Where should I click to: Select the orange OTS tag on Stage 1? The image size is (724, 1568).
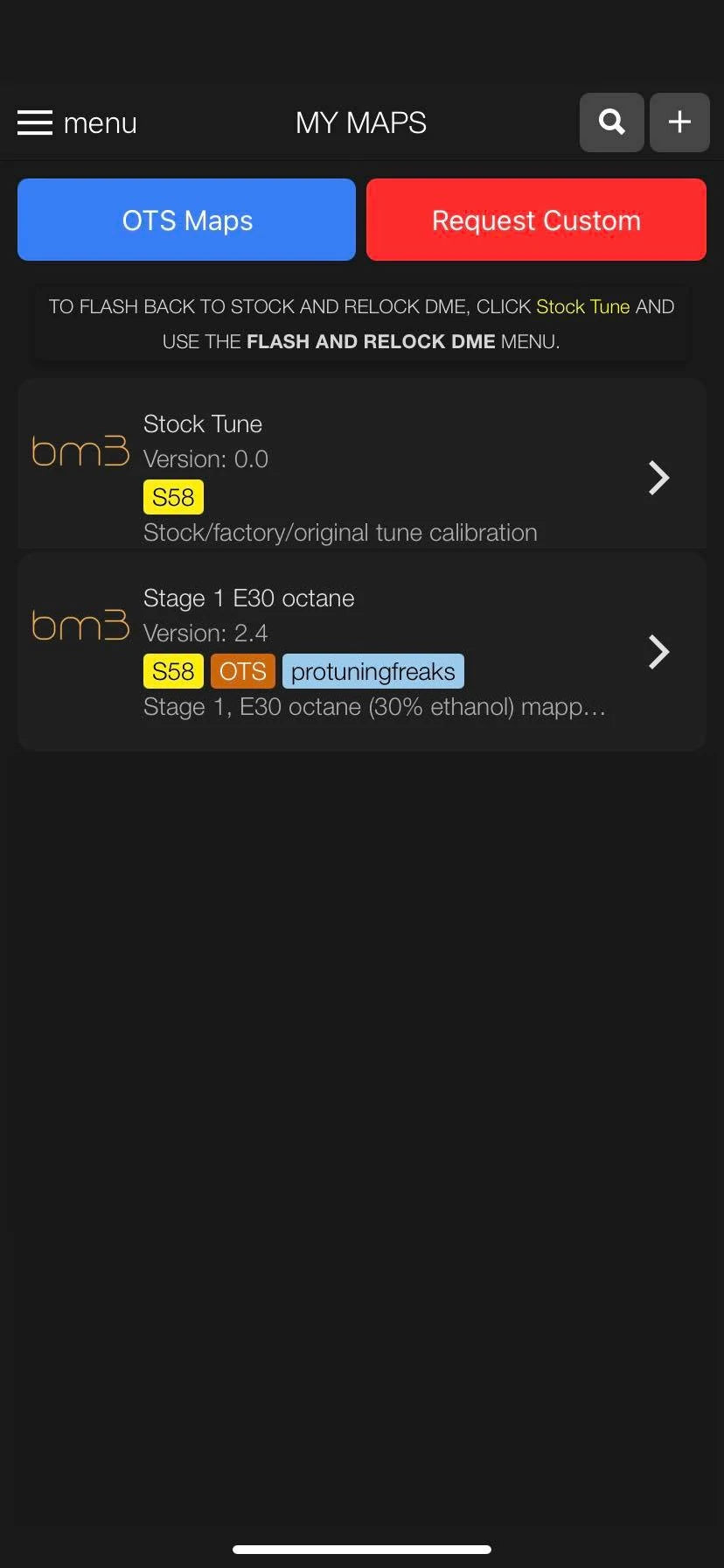[x=242, y=671]
